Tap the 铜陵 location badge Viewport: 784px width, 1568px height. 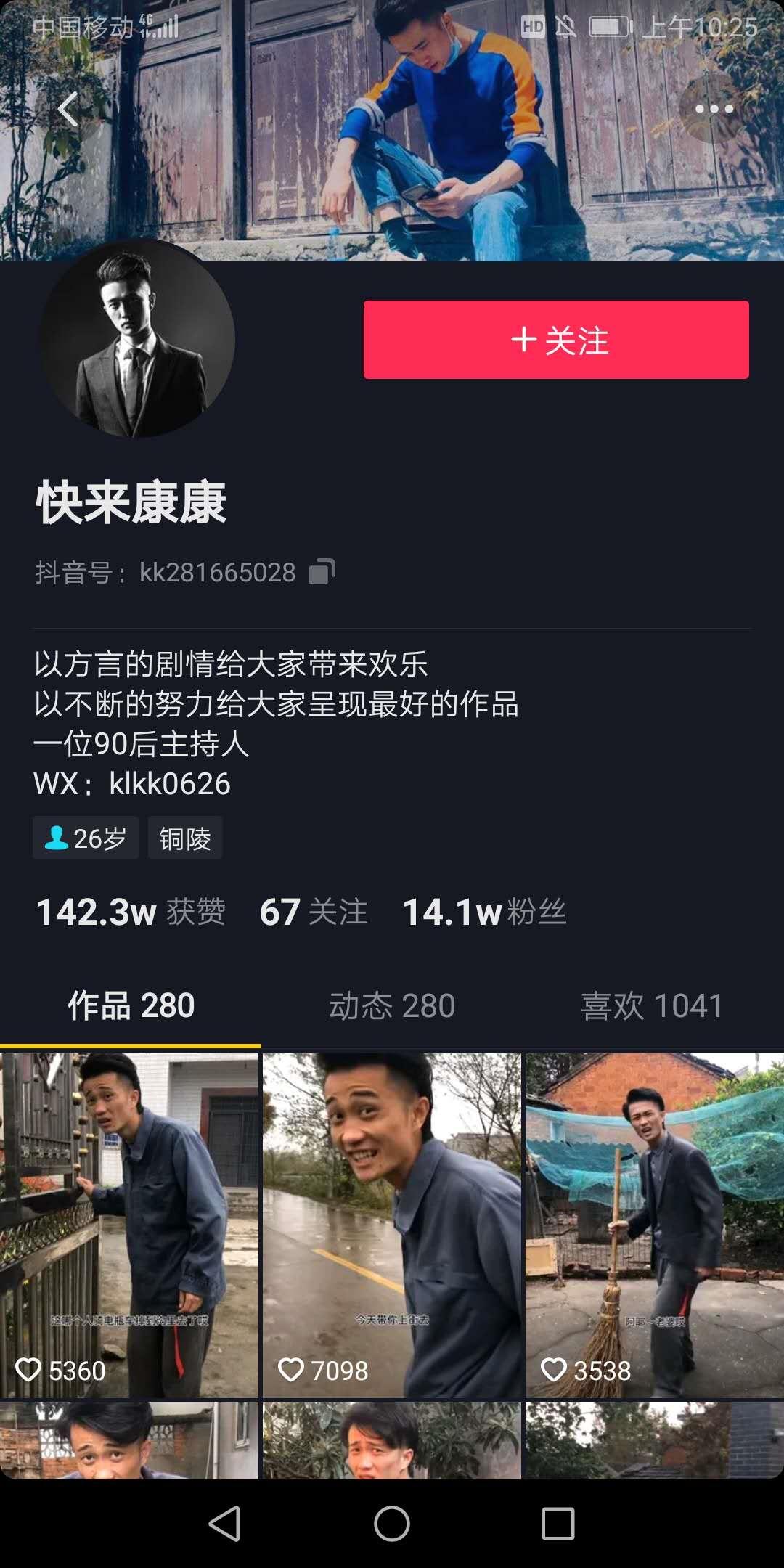[x=184, y=838]
